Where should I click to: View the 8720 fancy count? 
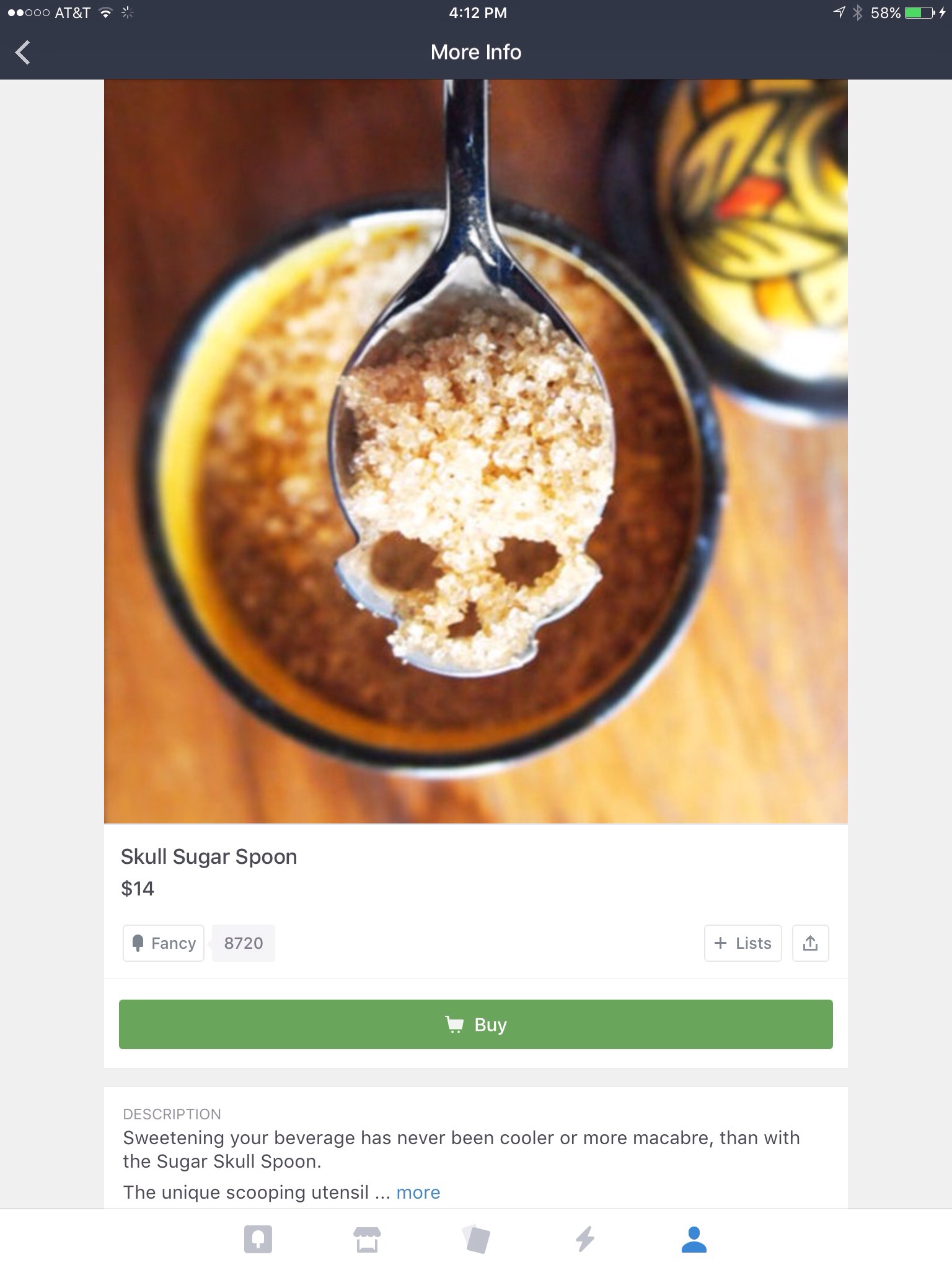coord(244,943)
